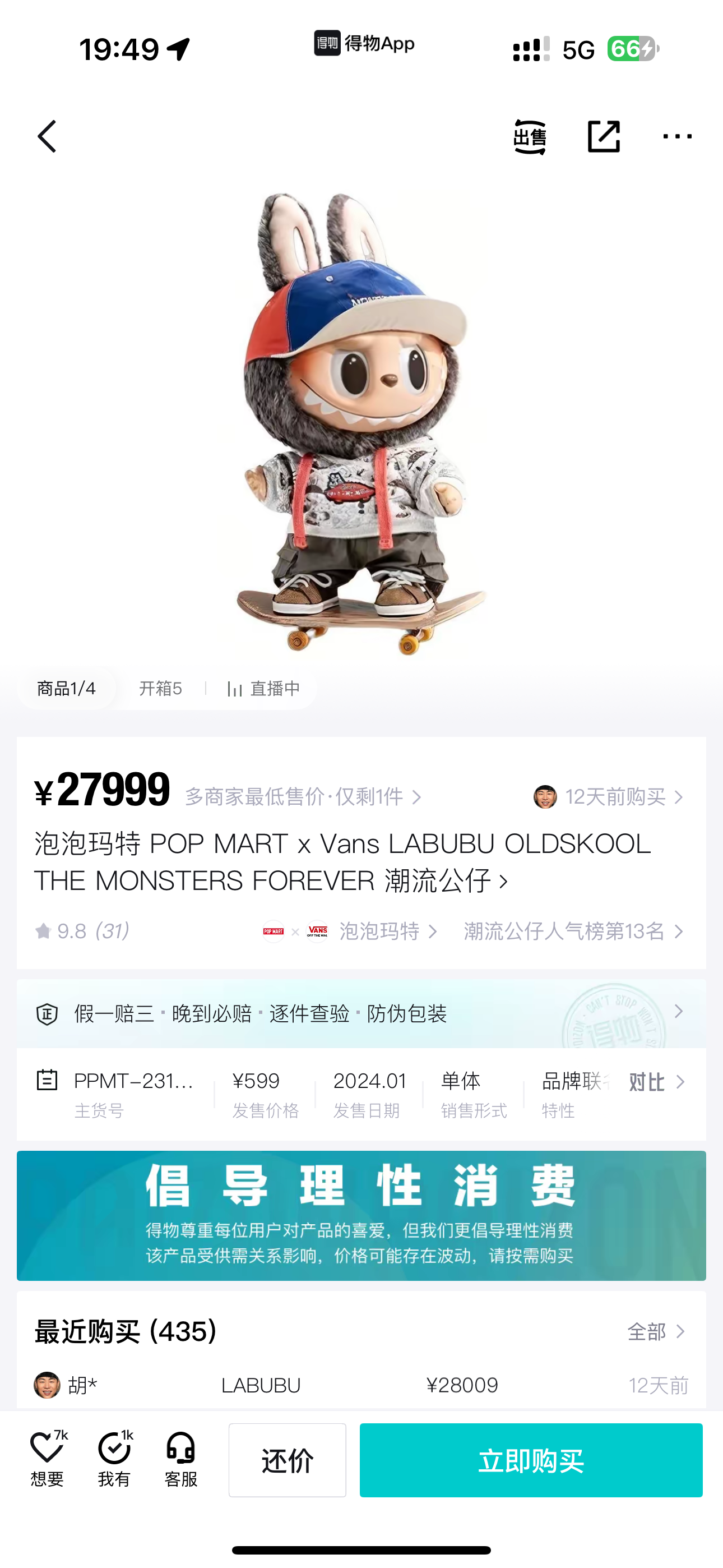
Task: Open the three-dot overflow menu
Action: tap(676, 136)
